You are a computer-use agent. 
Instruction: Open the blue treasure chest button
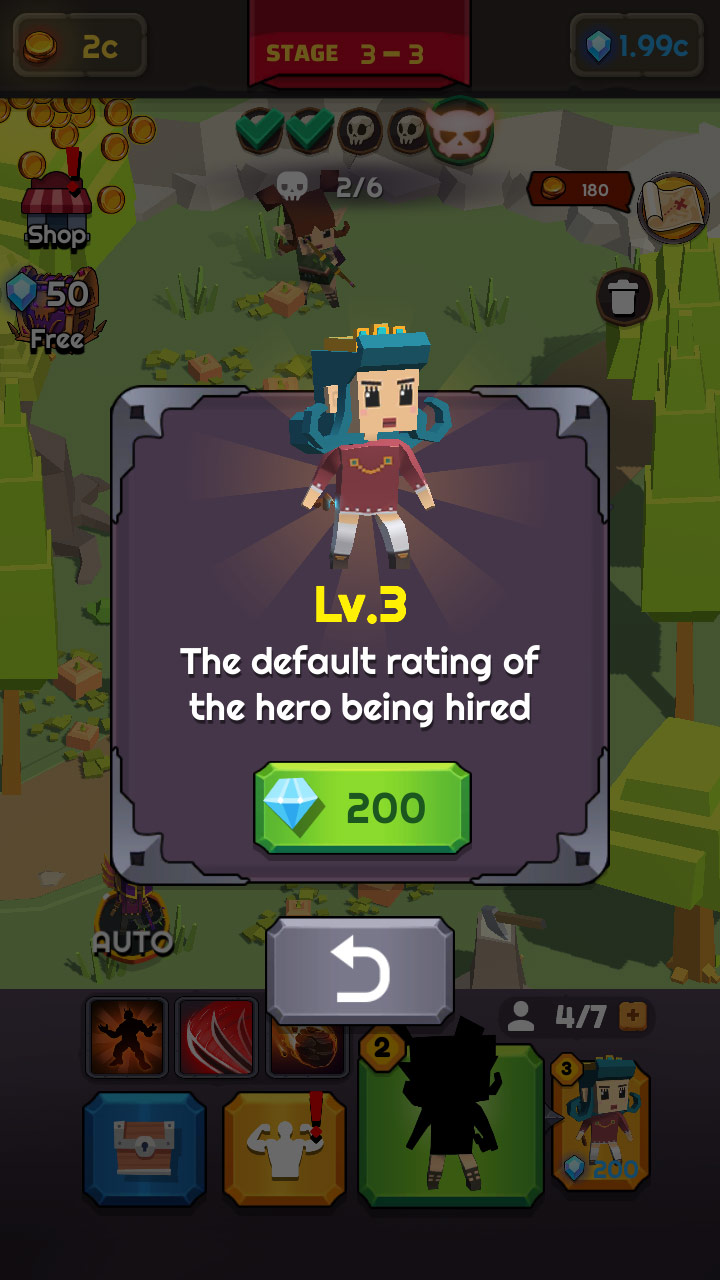click(144, 1148)
